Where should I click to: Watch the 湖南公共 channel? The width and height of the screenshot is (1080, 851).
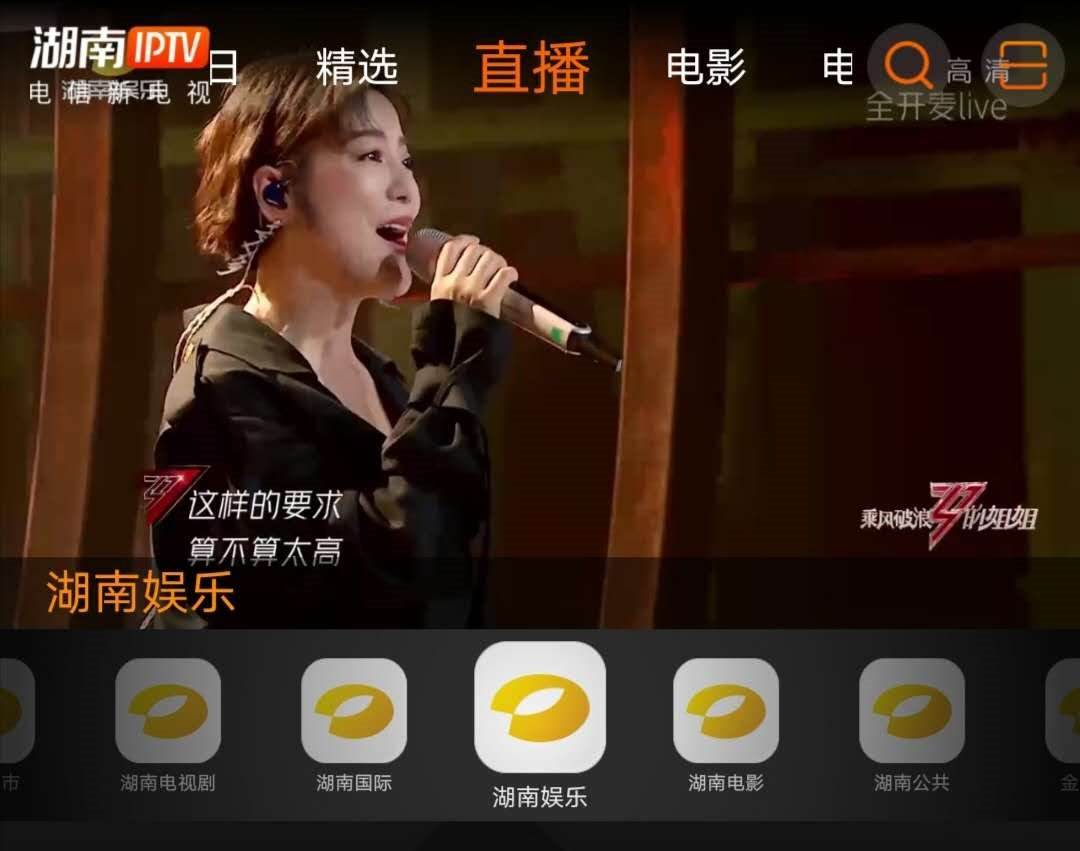tap(912, 711)
